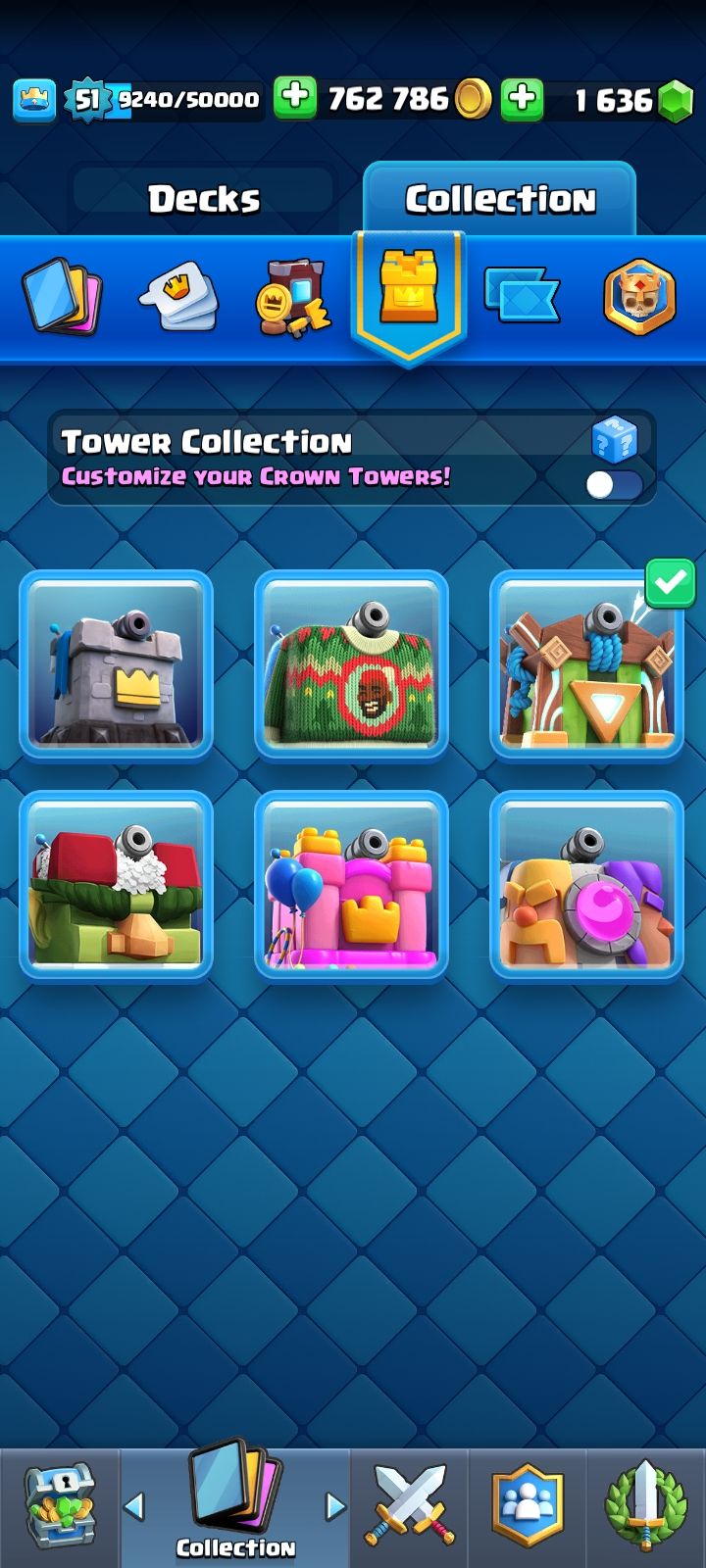Open the Clan social tab
The image size is (706, 1568).
(528, 1506)
